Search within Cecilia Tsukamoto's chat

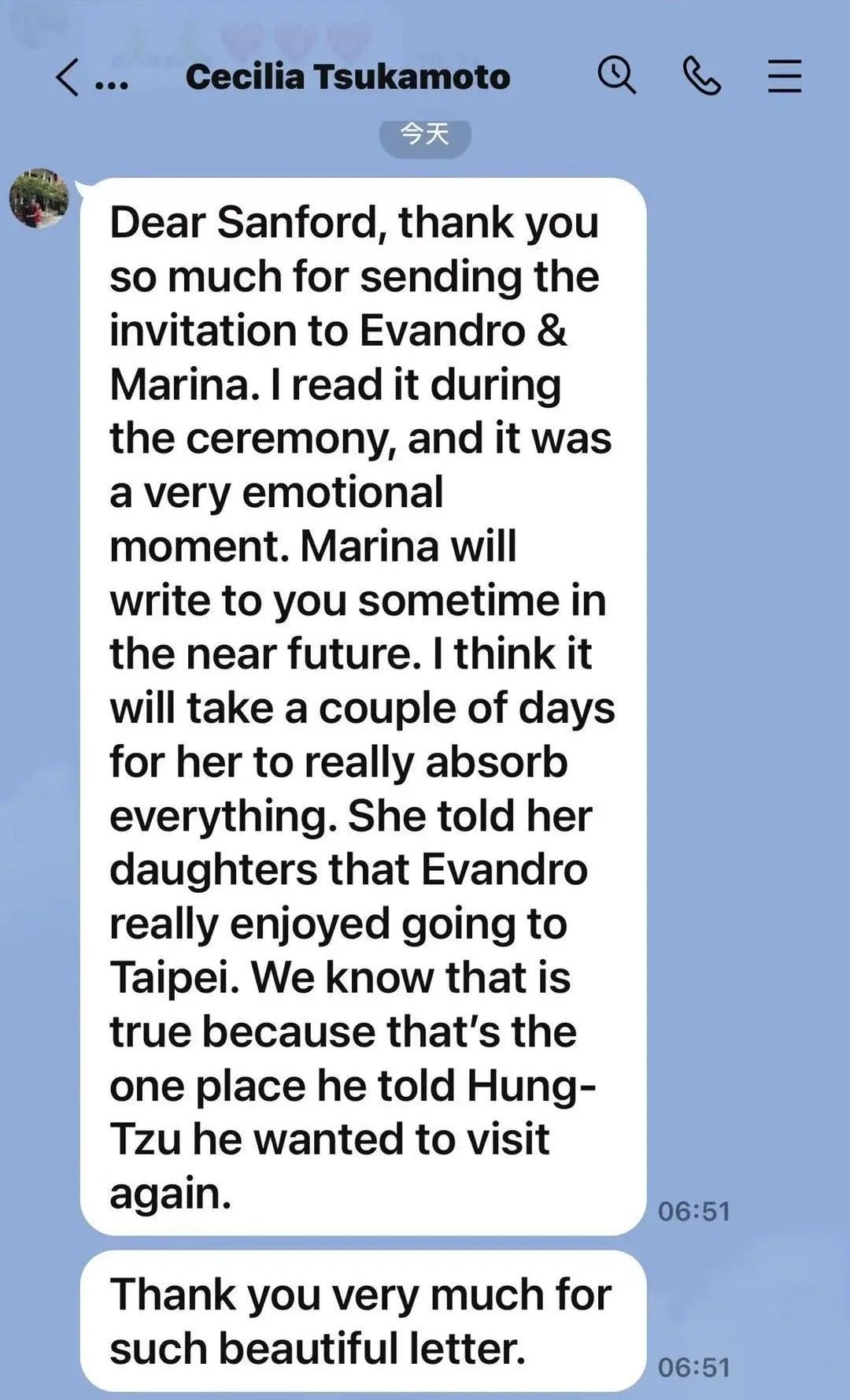pyautogui.click(x=616, y=76)
